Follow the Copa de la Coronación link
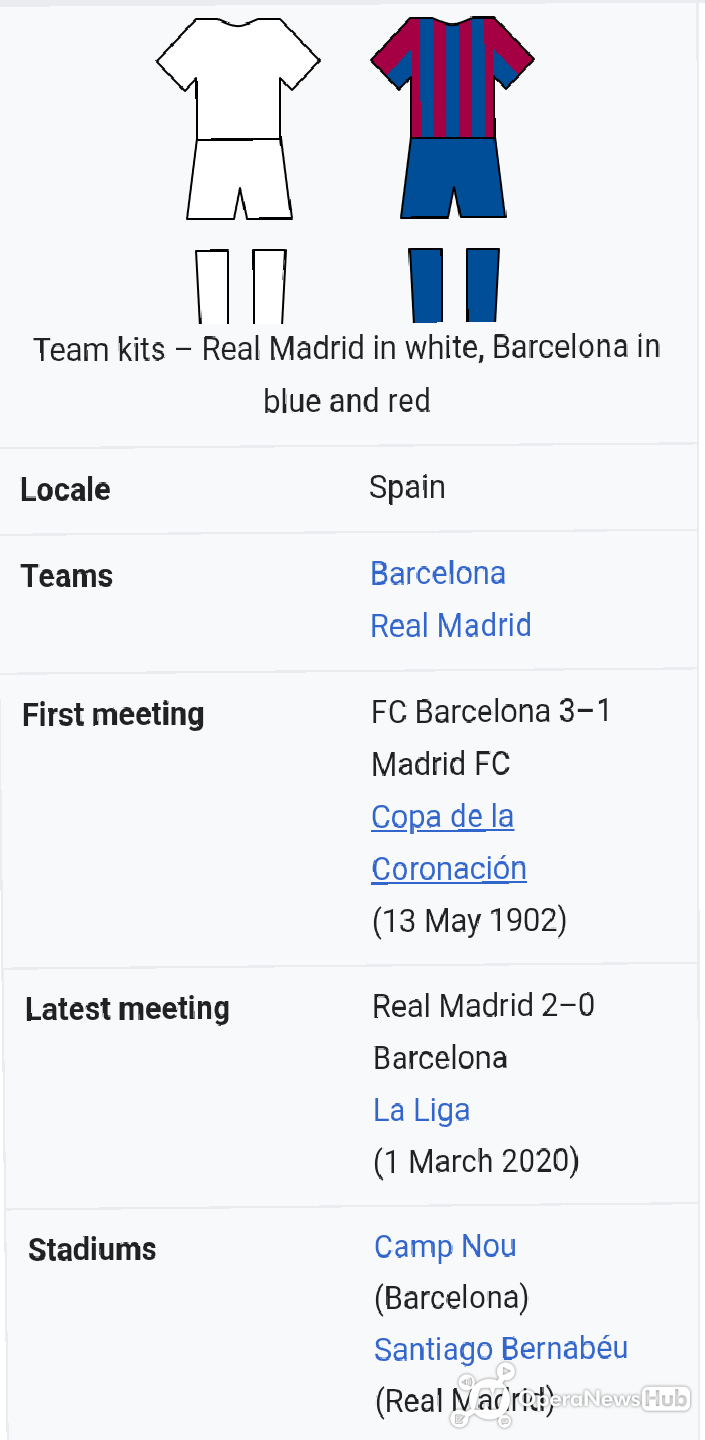This screenshot has width=705, height=1440. click(x=443, y=818)
